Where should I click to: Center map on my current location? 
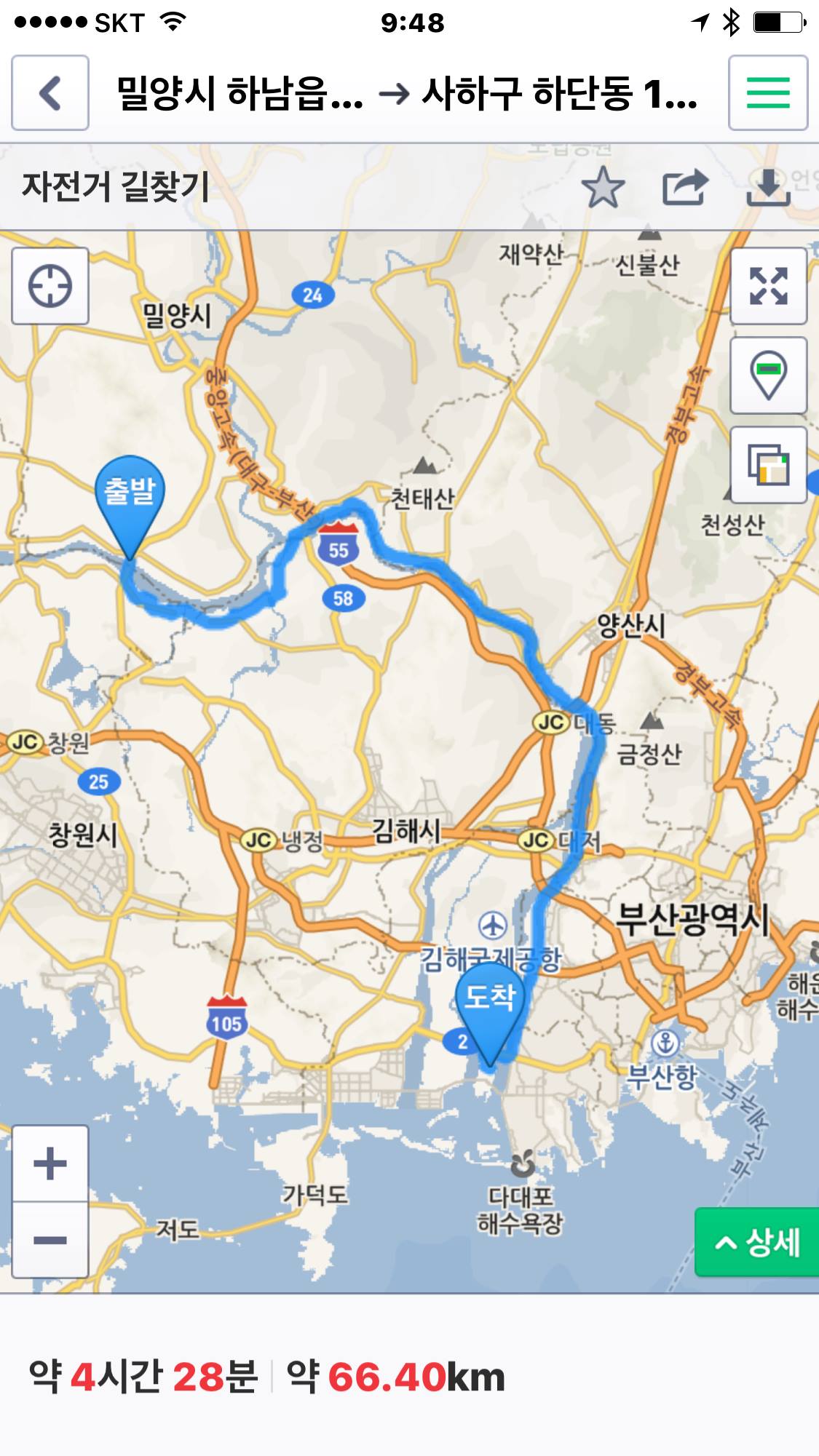click(x=50, y=286)
